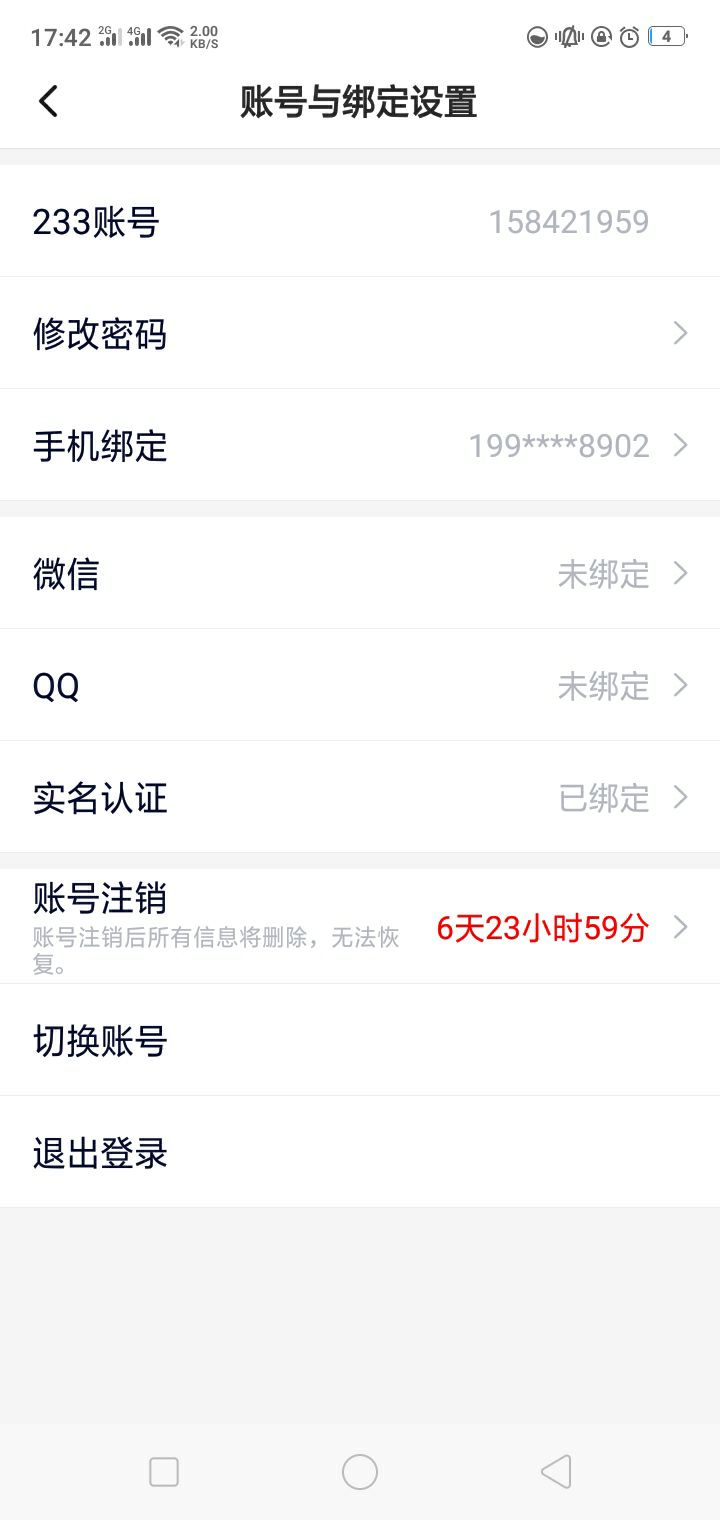The height and width of the screenshot is (1520, 720).
Task: Open the QQ binding row
Action: (x=360, y=686)
